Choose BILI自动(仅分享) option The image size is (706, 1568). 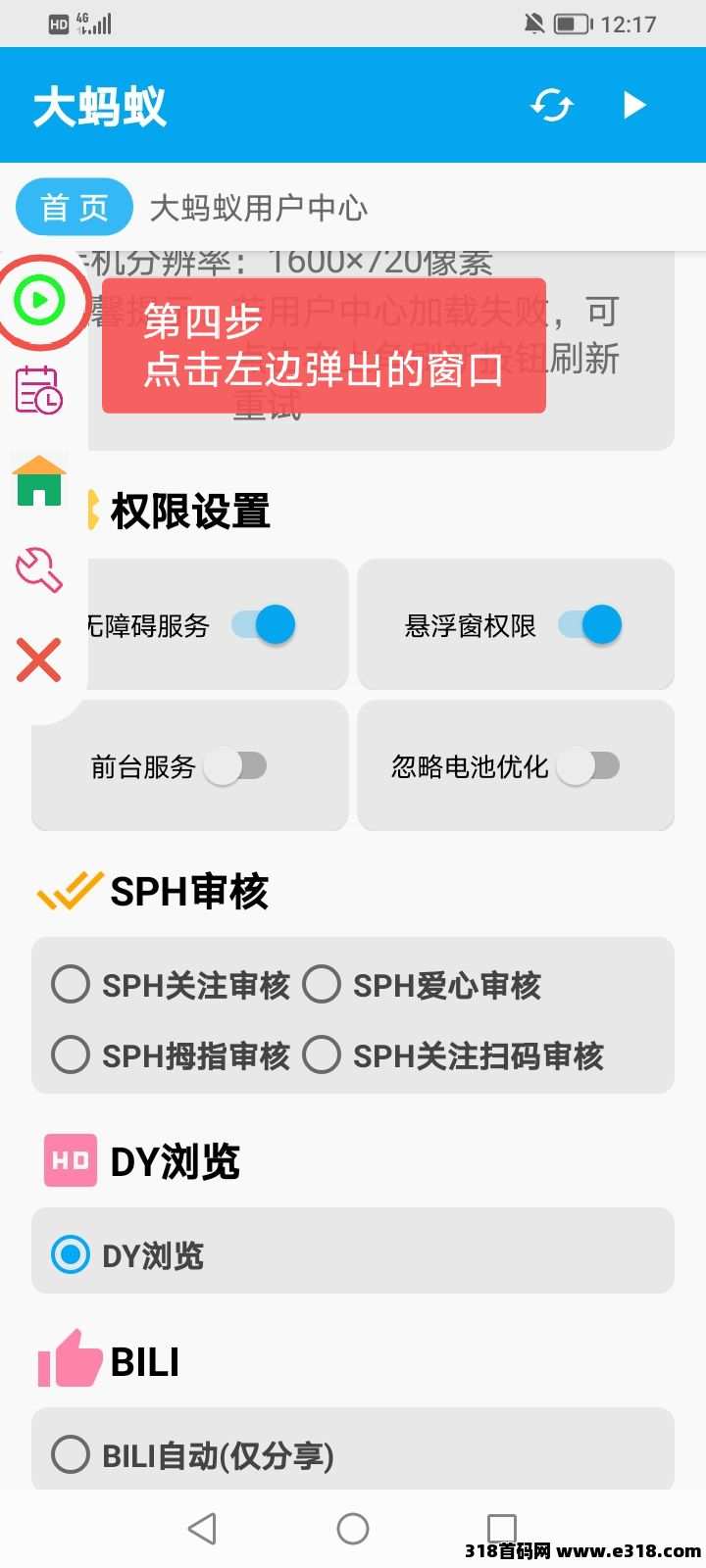click(71, 1454)
